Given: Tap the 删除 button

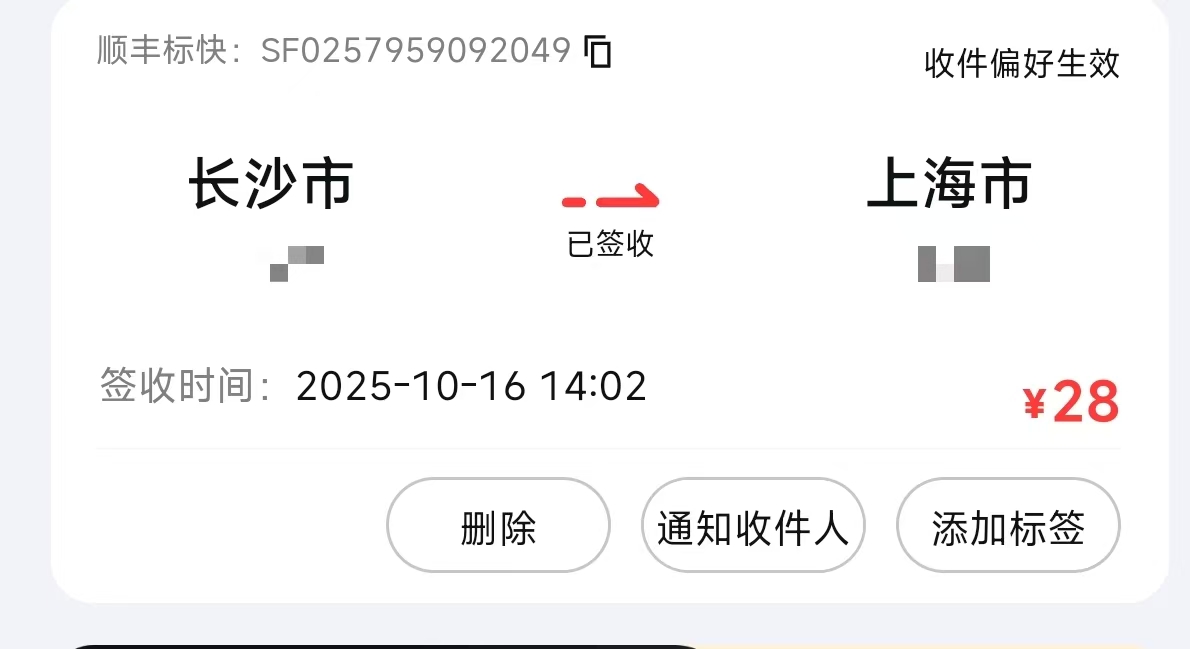Looking at the screenshot, I should [x=498, y=526].
